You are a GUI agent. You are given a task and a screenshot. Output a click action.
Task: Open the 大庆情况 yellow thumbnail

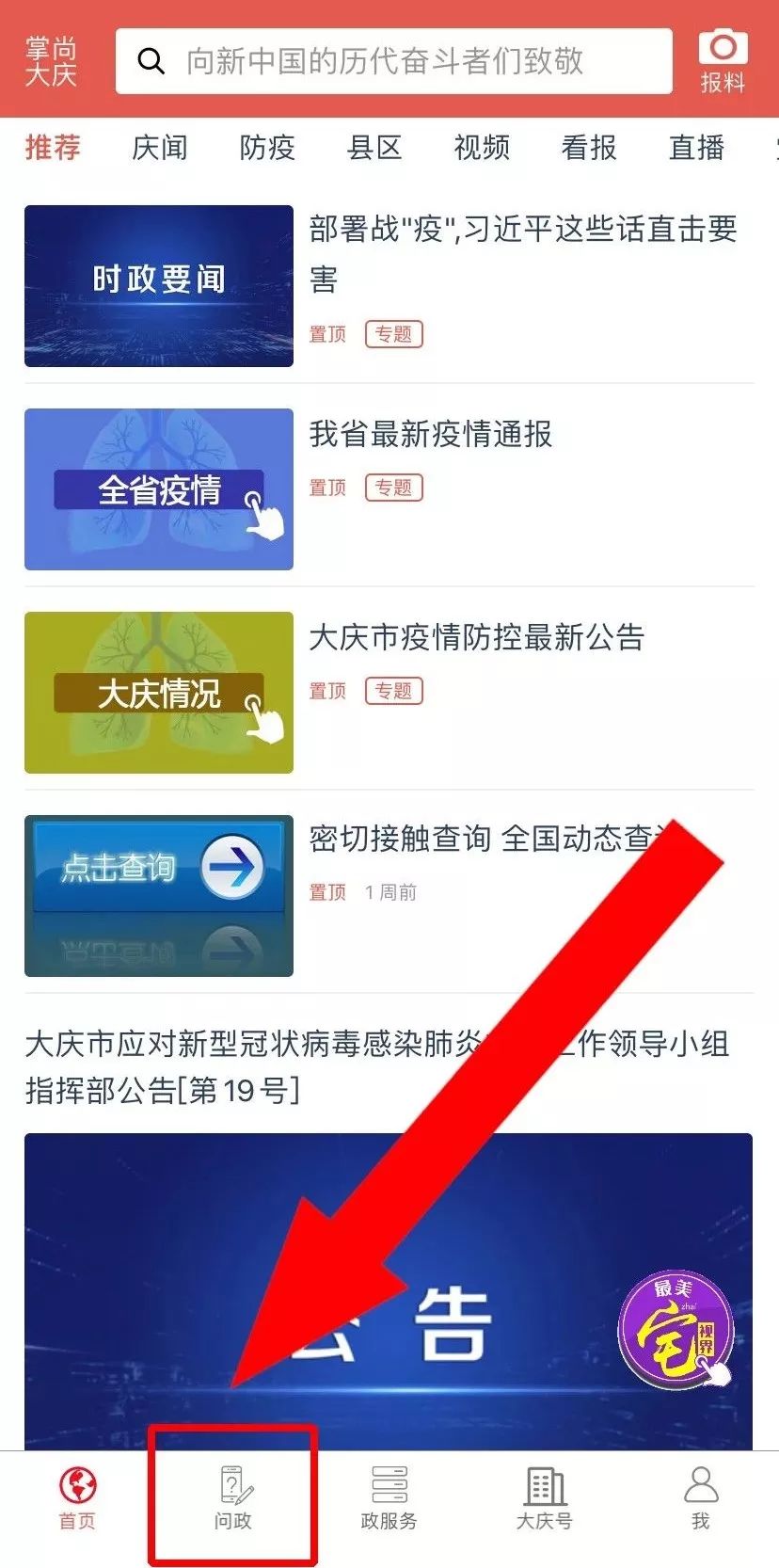click(x=158, y=692)
